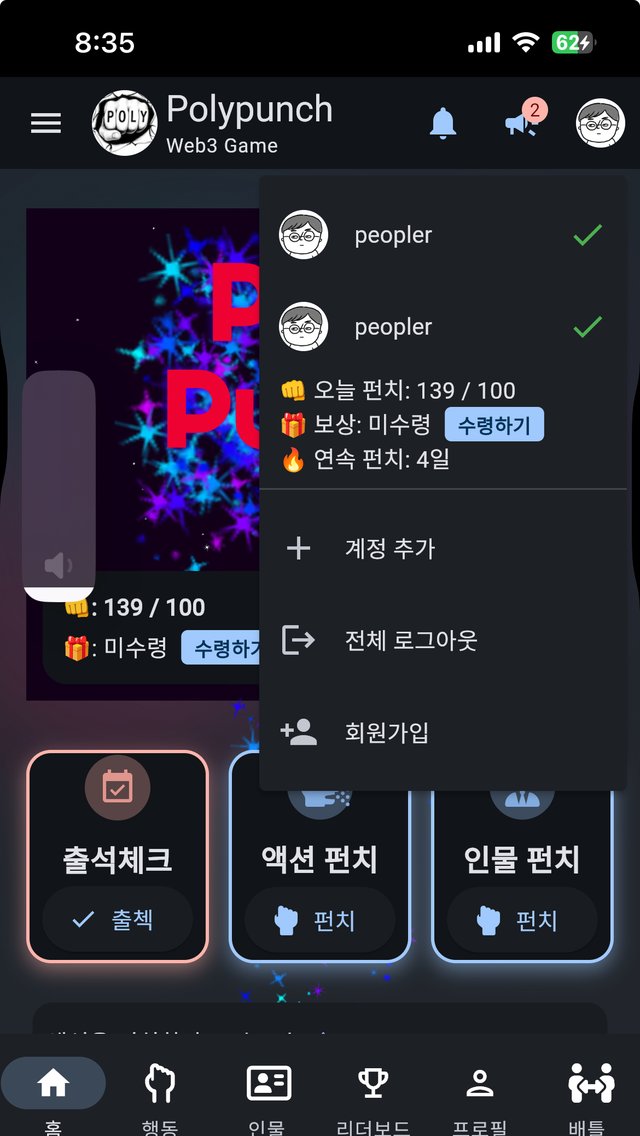Image resolution: width=640 pixels, height=1136 pixels.
Task: Switch to the 행동 tab
Action: (160, 1095)
